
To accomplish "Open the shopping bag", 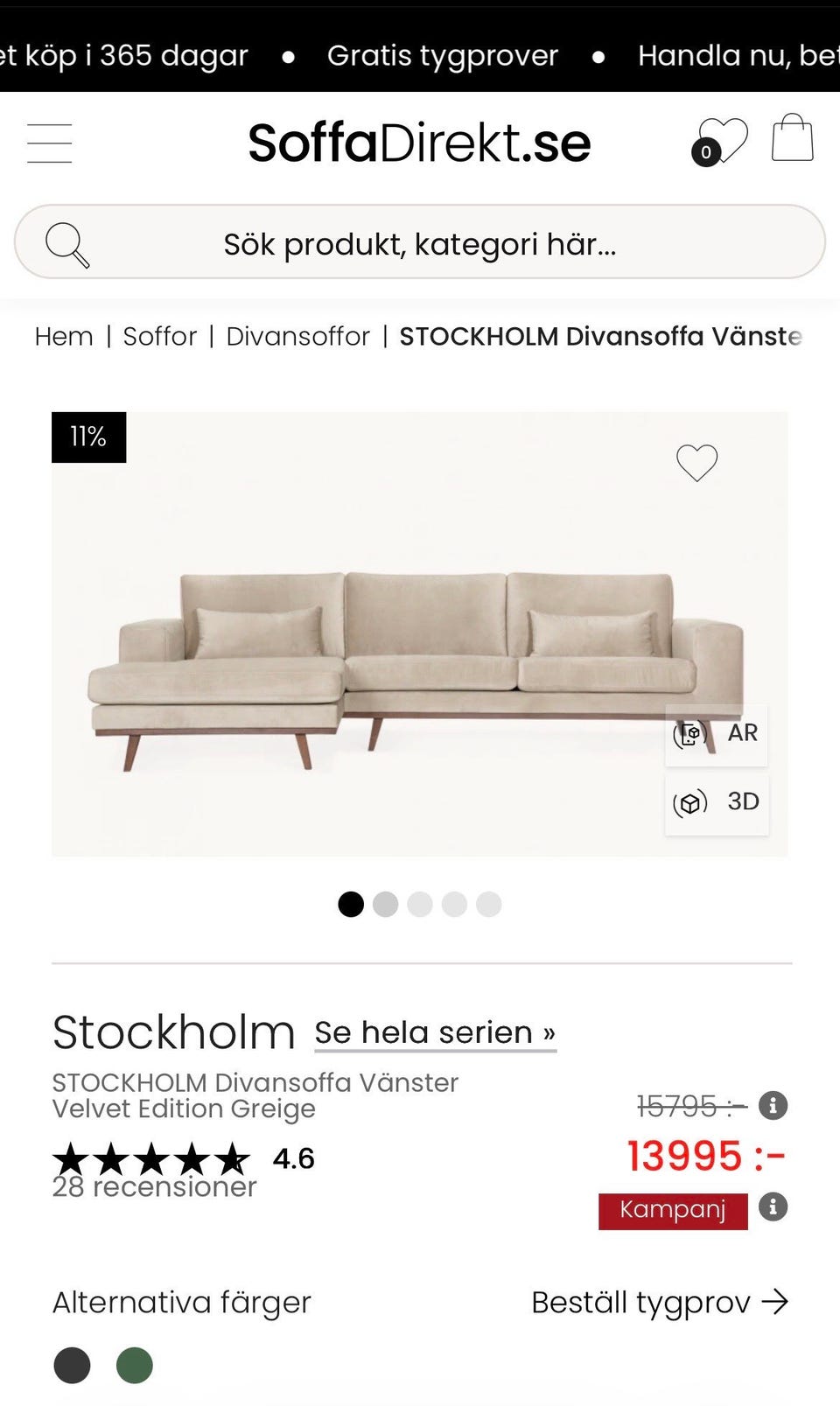I will [793, 138].
